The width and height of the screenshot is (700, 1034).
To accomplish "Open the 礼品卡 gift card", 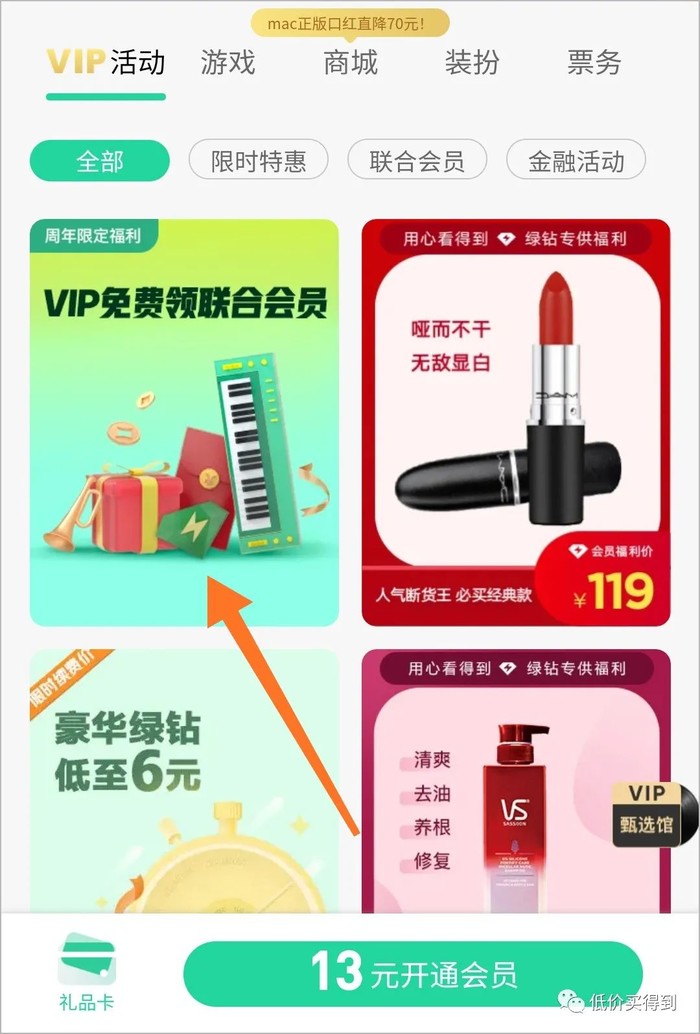I will click(x=86, y=972).
